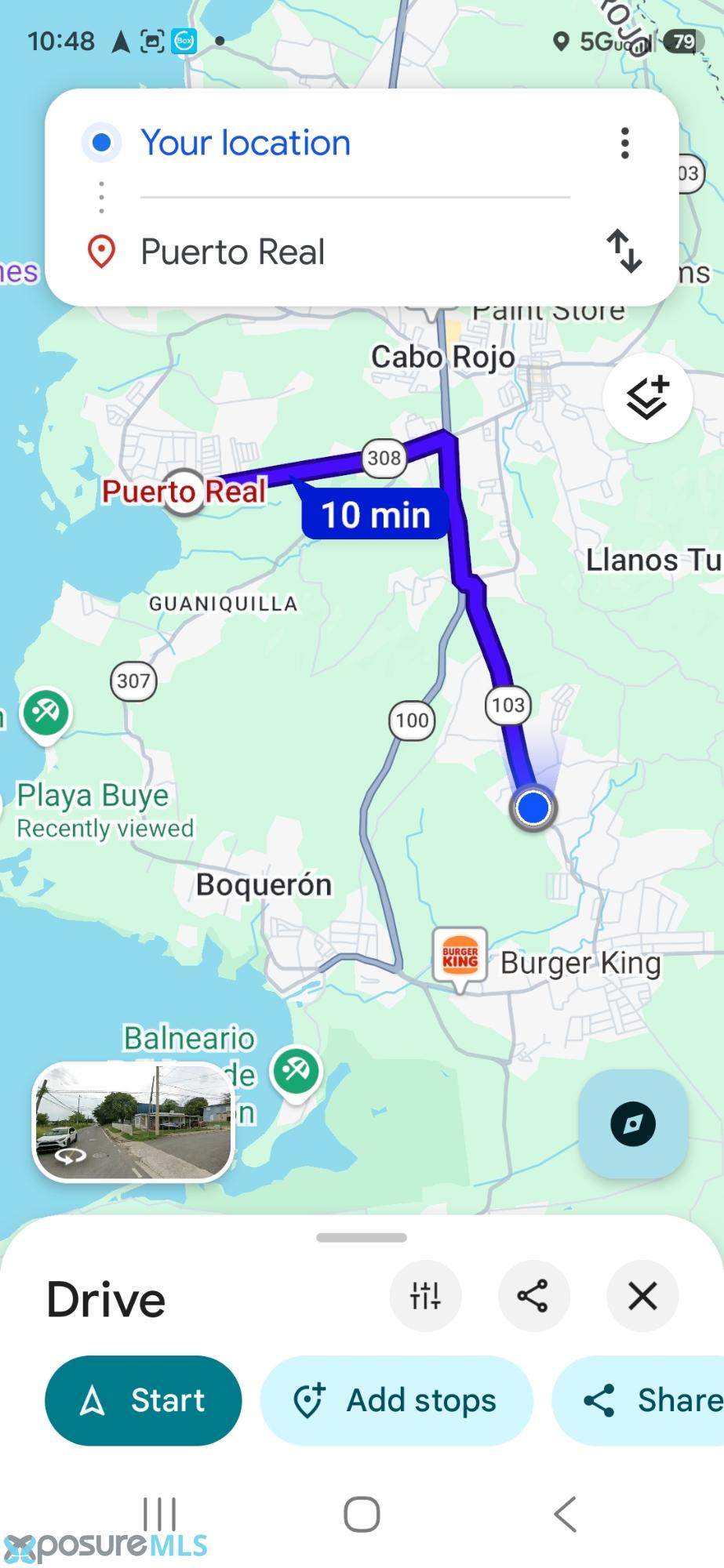Start navigation to Puerto Real
The image size is (724, 1568).
[144, 1400]
